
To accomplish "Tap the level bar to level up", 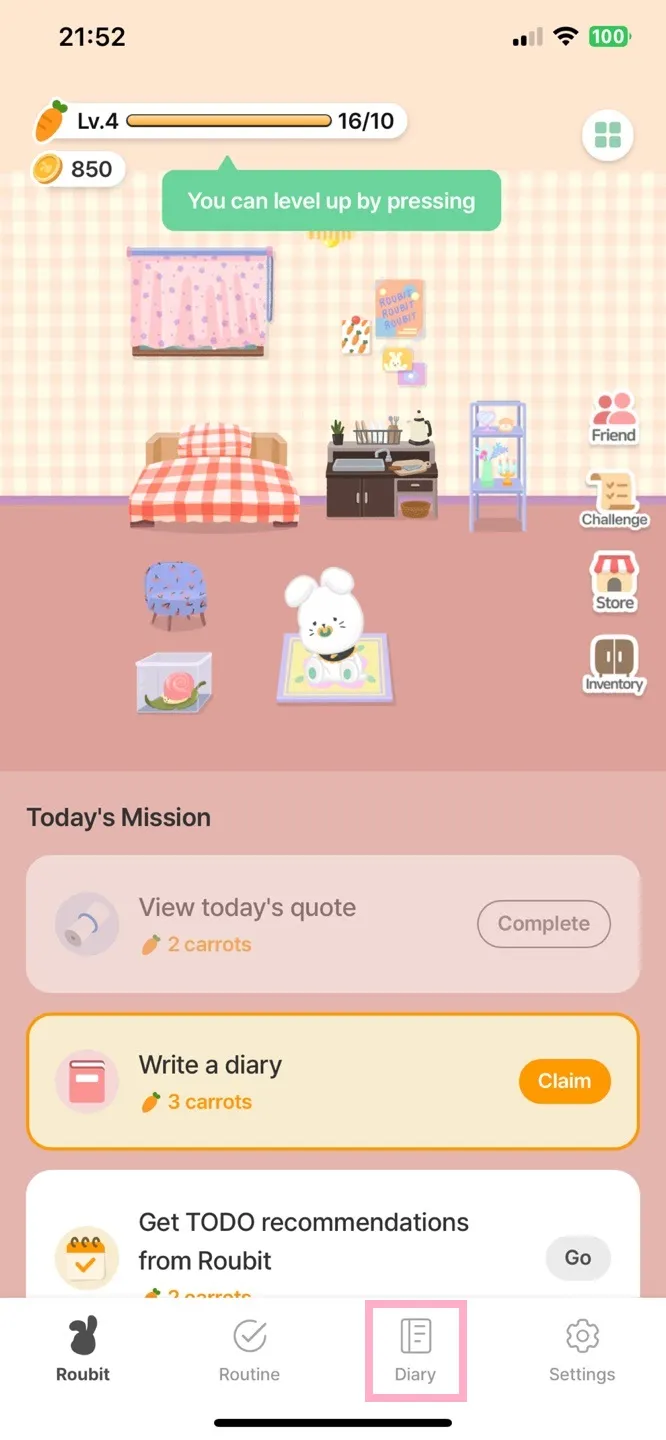I will tap(229, 121).
